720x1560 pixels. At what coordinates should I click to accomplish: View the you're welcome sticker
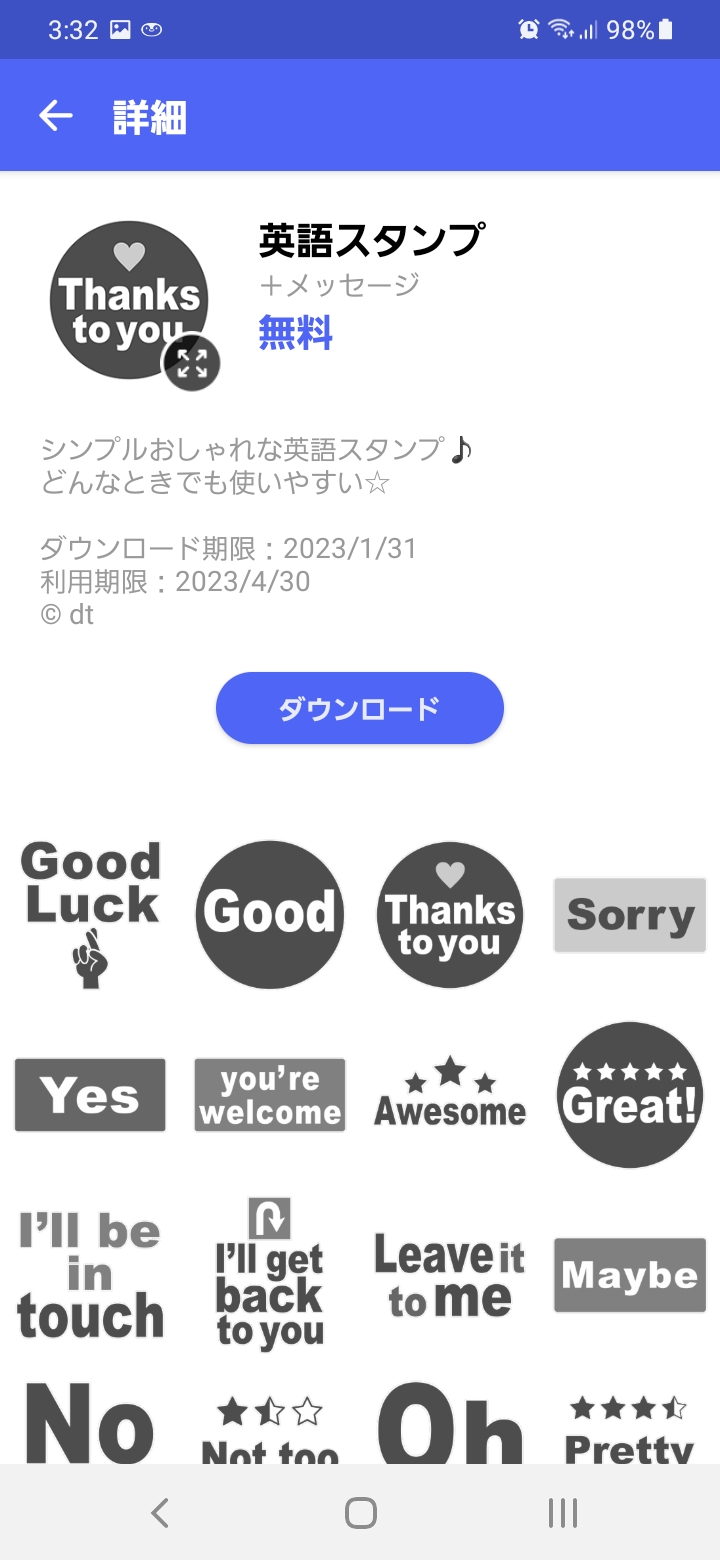point(270,1095)
